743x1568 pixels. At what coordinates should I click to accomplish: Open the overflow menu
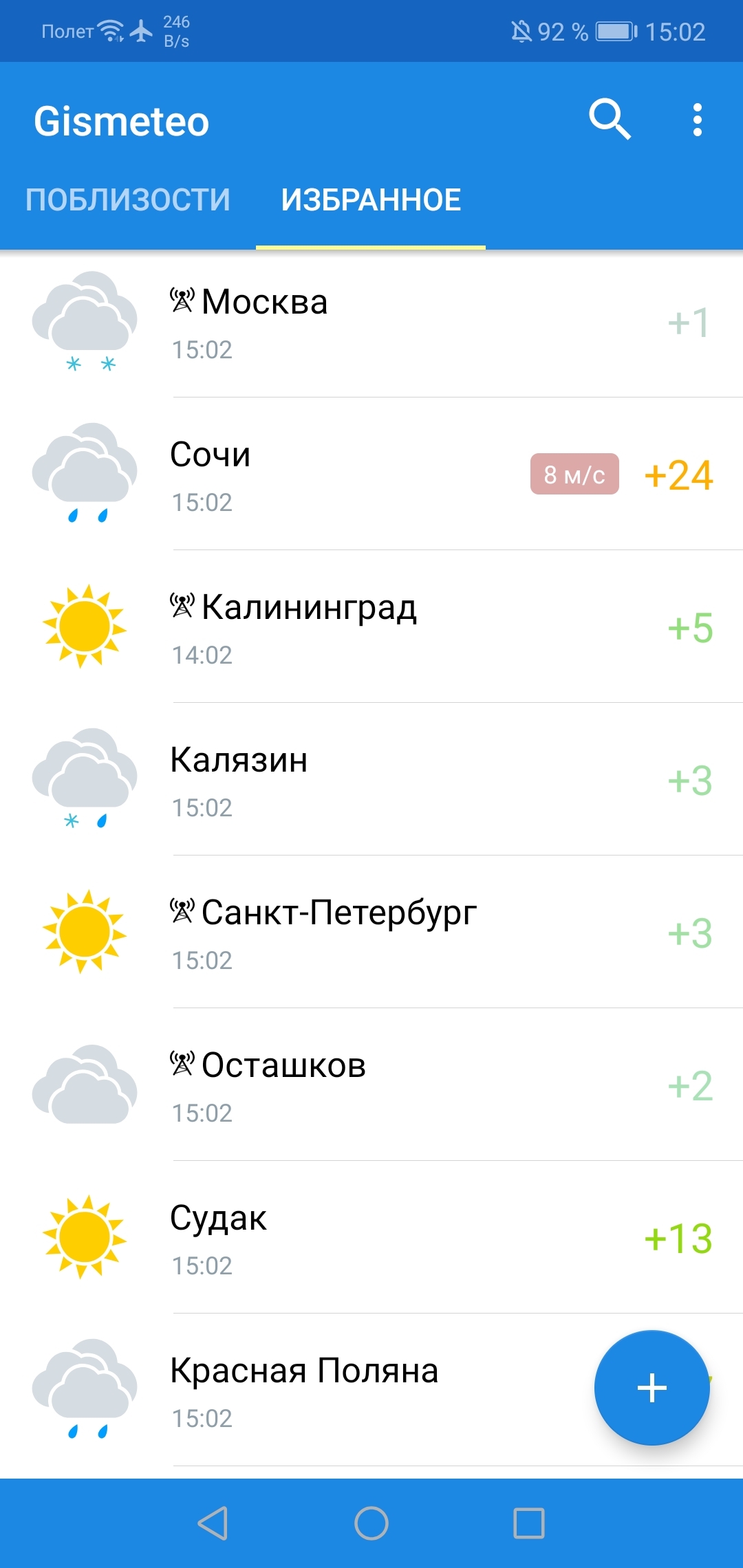click(x=697, y=120)
